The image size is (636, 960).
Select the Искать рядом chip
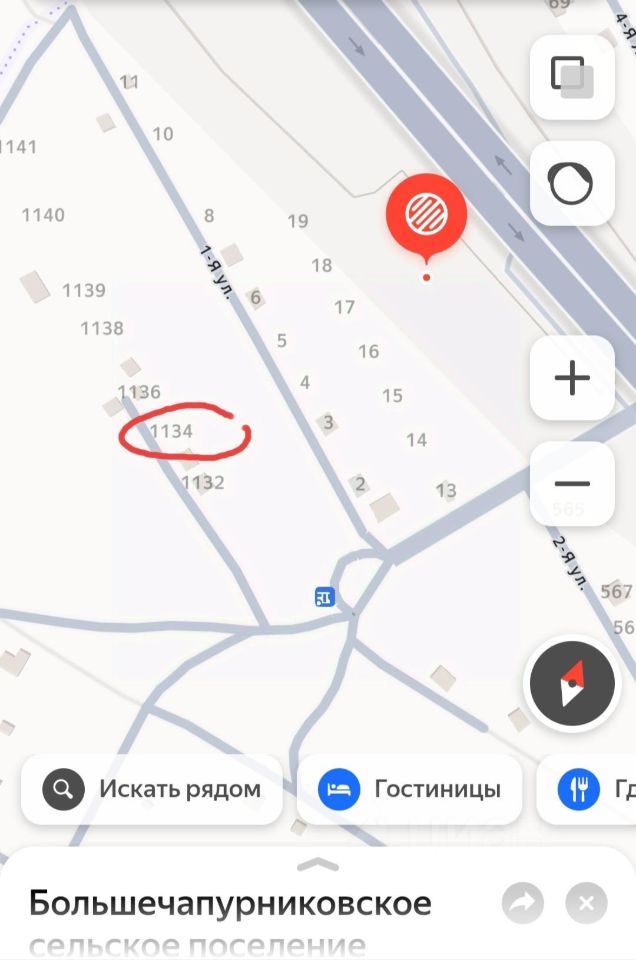[152, 789]
